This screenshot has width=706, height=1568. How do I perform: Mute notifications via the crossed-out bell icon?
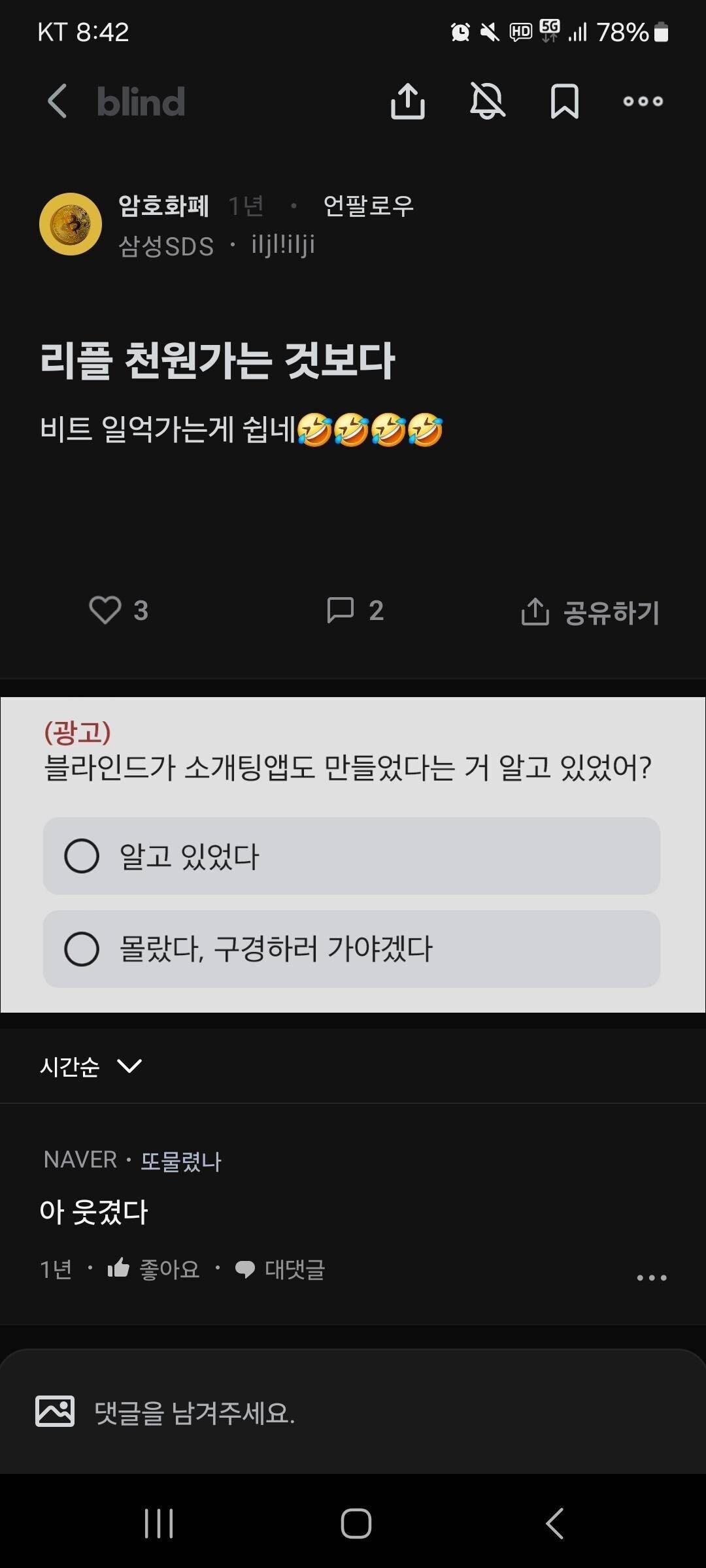click(486, 101)
